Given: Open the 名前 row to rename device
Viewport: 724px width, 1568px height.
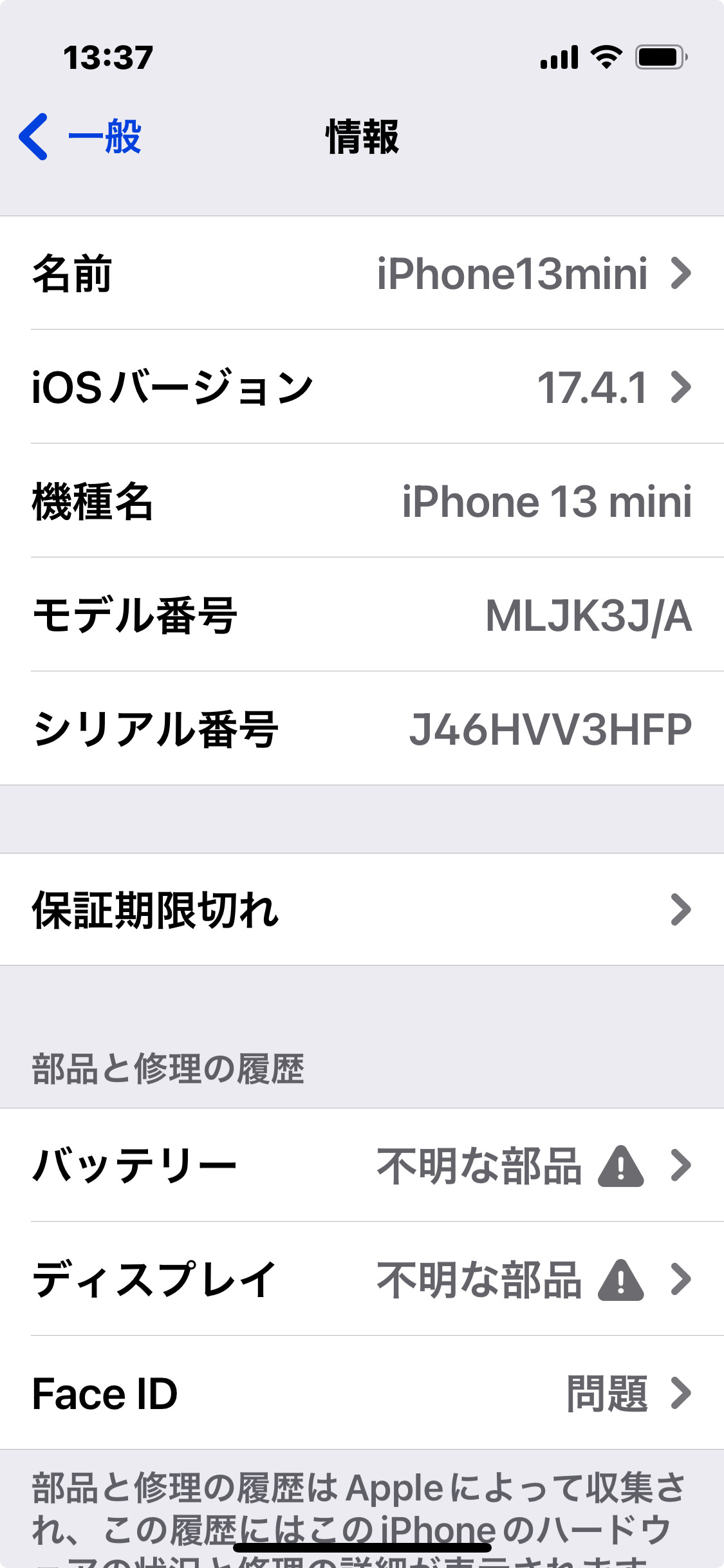Looking at the screenshot, I should click(362, 274).
